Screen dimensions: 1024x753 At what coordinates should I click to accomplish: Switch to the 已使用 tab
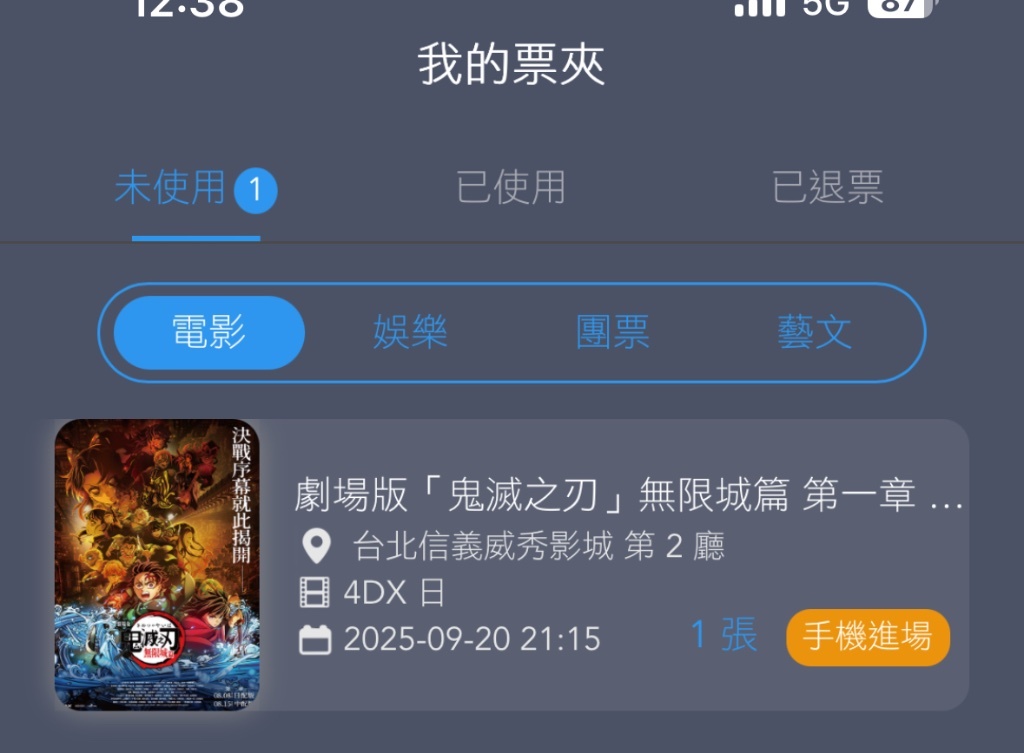coord(511,188)
